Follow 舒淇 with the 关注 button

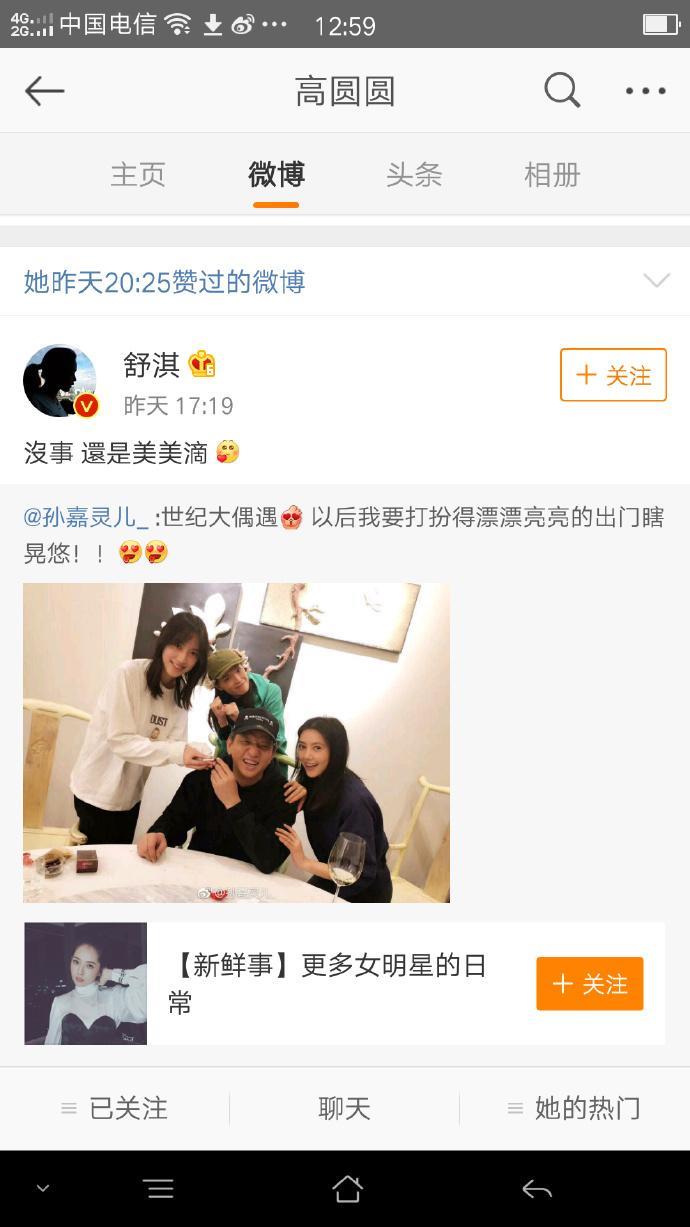(x=613, y=375)
